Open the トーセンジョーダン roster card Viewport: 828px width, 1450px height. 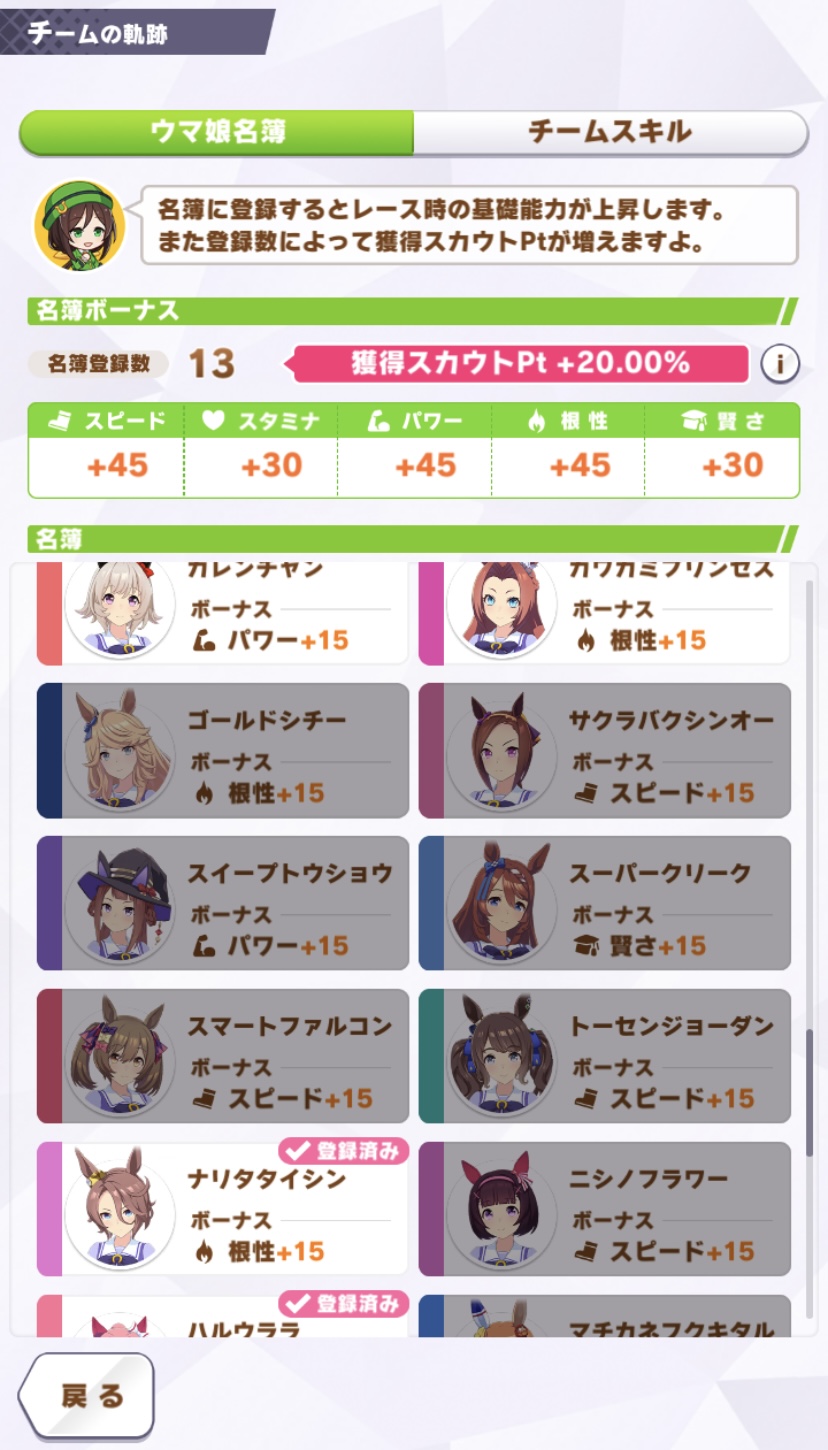(604, 1056)
